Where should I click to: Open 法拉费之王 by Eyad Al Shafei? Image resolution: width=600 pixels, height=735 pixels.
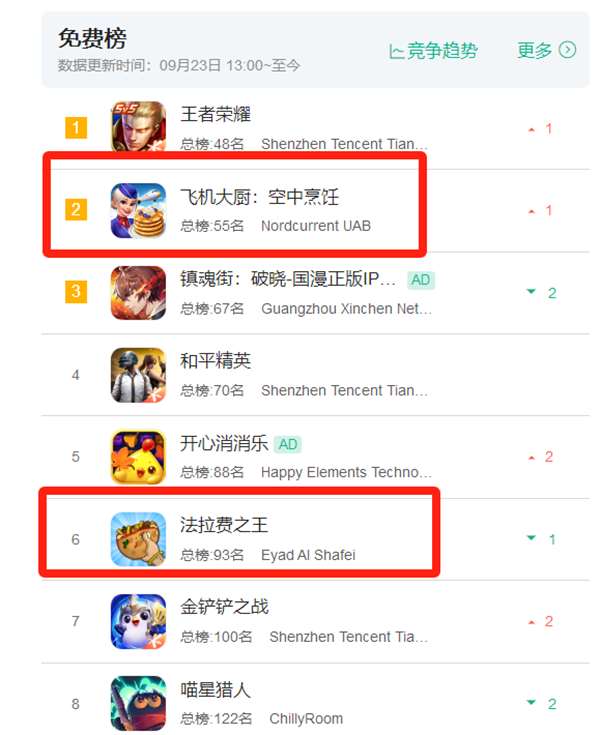(x=224, y=525)
